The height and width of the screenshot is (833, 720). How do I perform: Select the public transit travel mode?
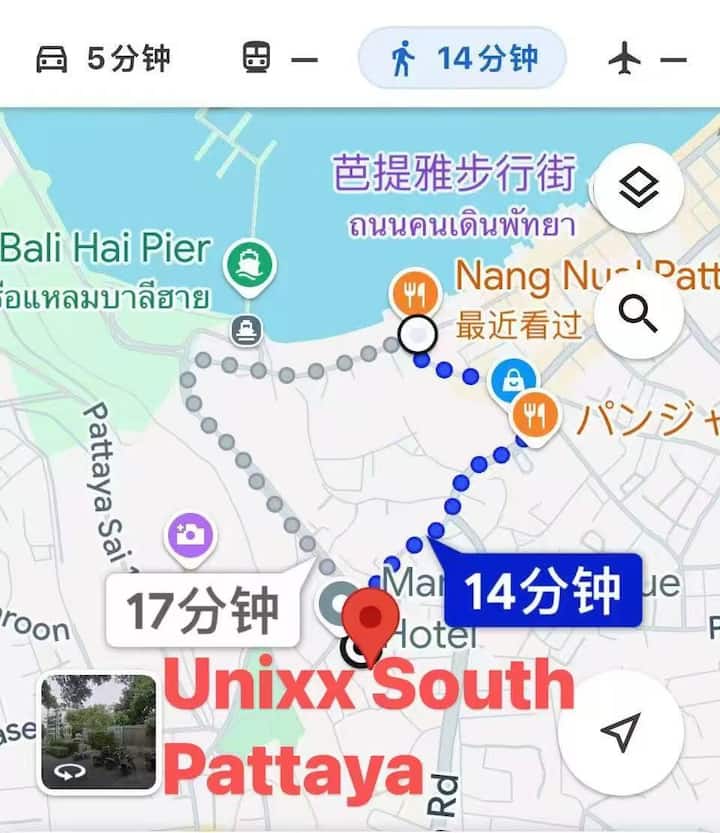tap(279, 59)
